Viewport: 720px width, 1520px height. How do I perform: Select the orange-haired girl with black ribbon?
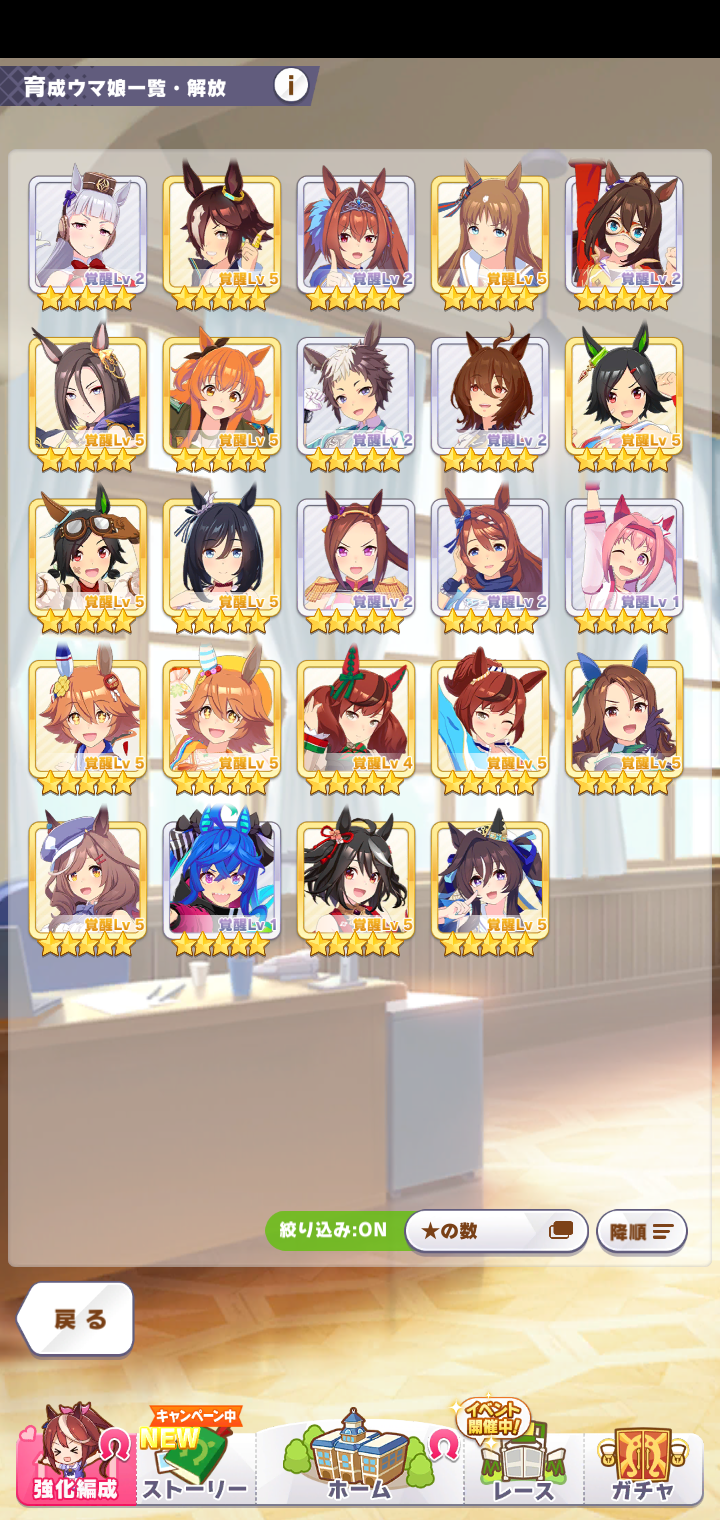222,397
